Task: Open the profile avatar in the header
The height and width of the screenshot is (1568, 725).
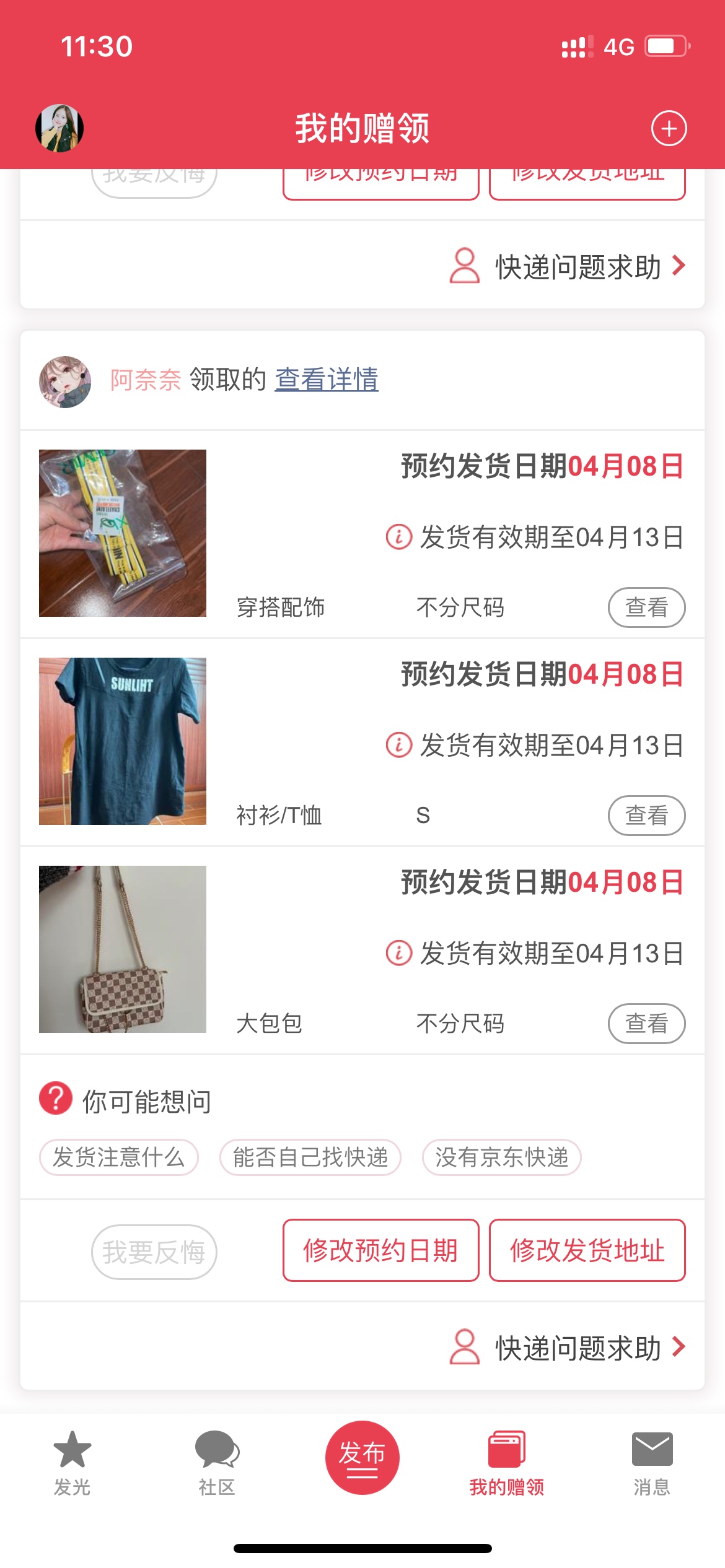Action: coord(59,128)
